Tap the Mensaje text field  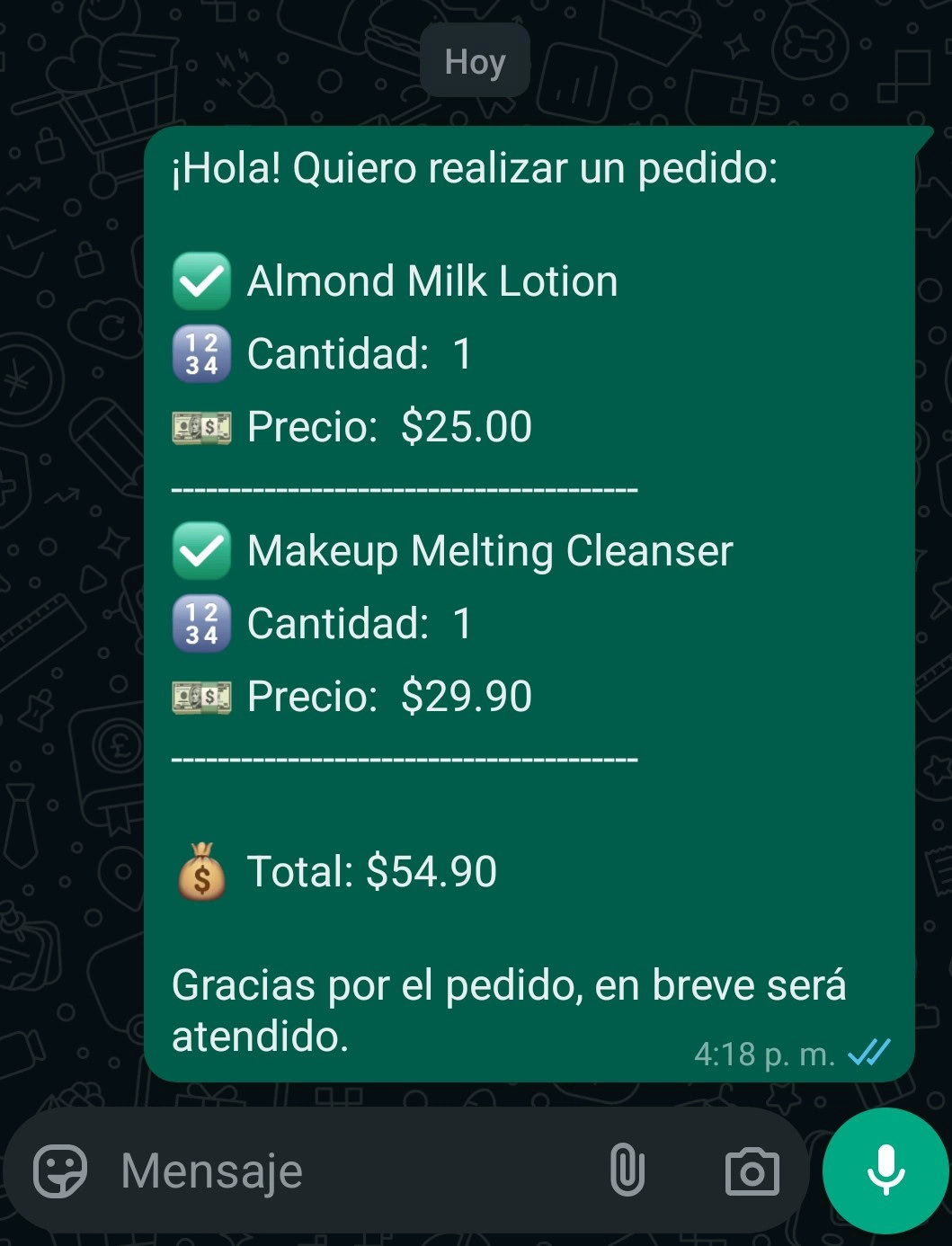pos(342,1170)
